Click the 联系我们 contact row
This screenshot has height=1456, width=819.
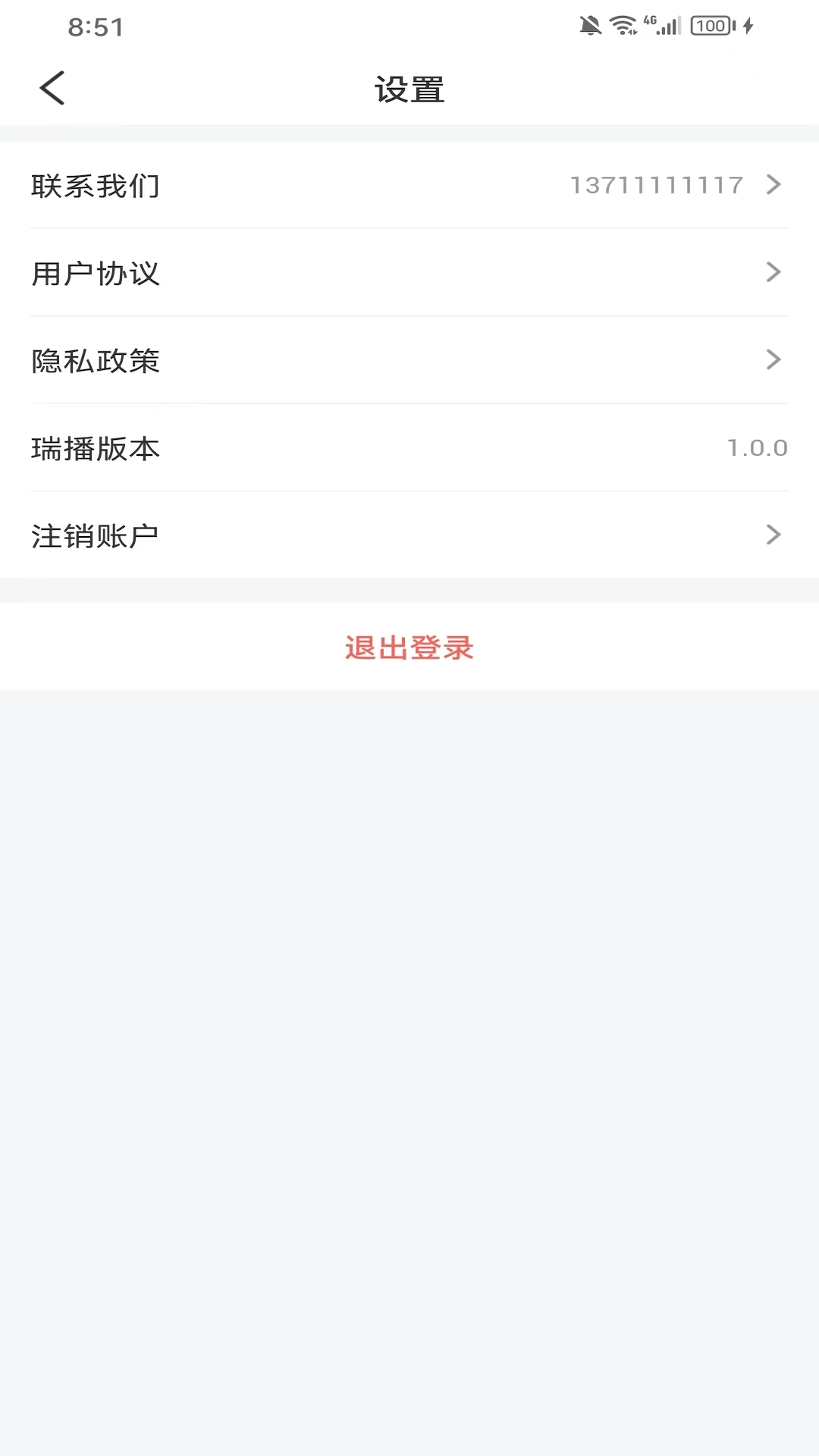coord(96,185)
